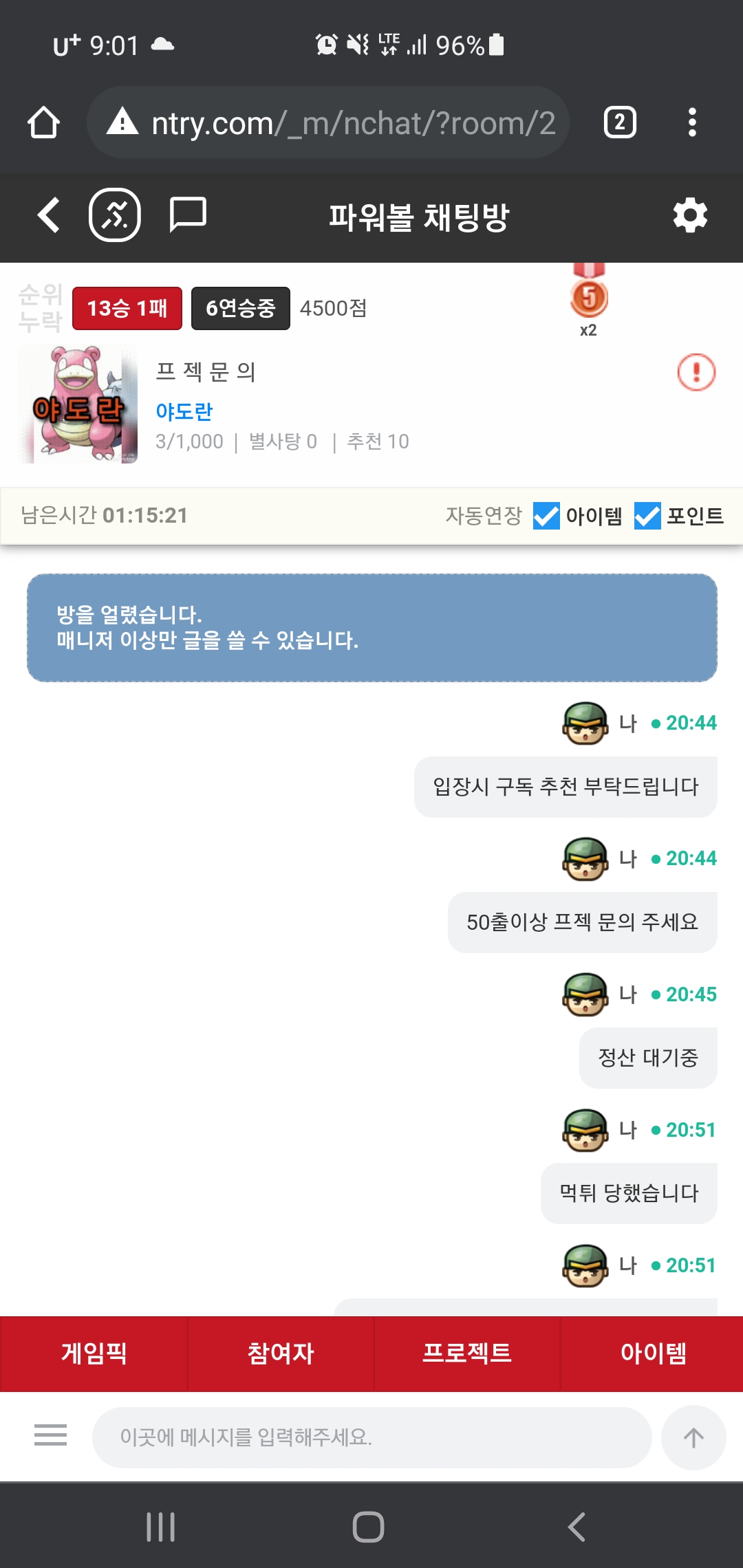Report this room with the red exclamation icon
The image size is (743, 1568).
(696, 372)
